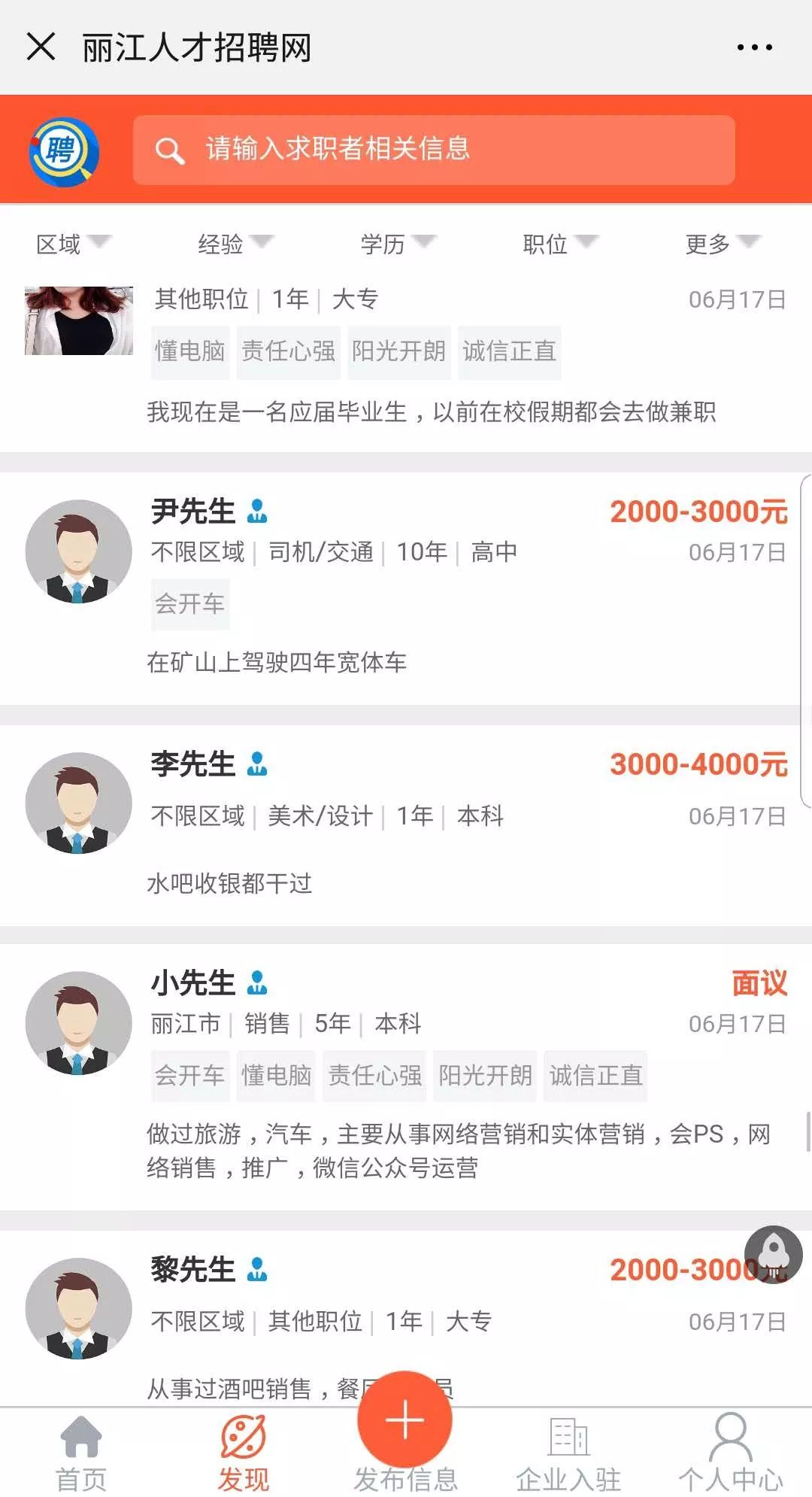Open 小先生's resume with 面议 salary

pyautogui.click(x=406, y=1053)
